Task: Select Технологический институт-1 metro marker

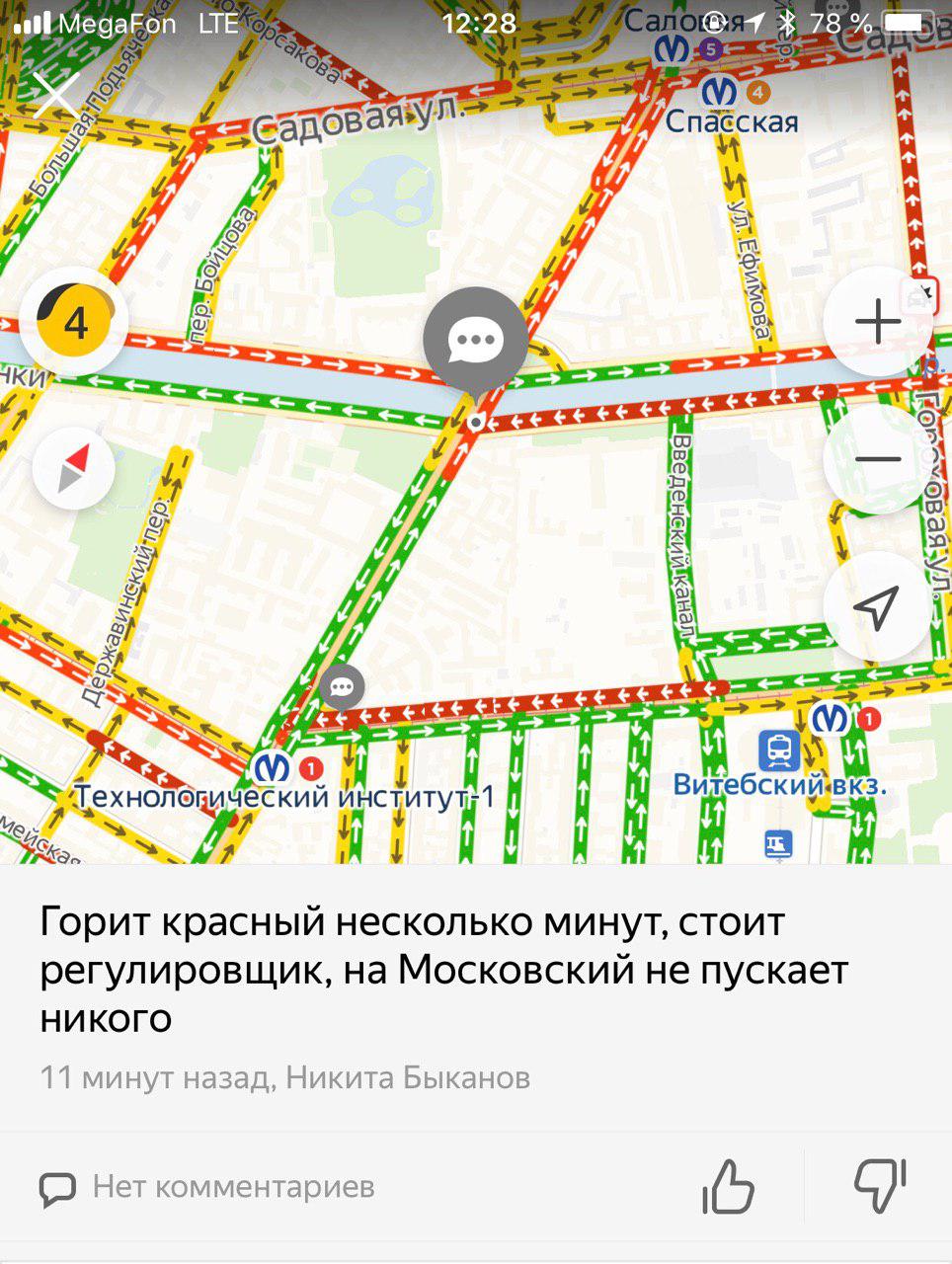Action: (x=272, y=767)
